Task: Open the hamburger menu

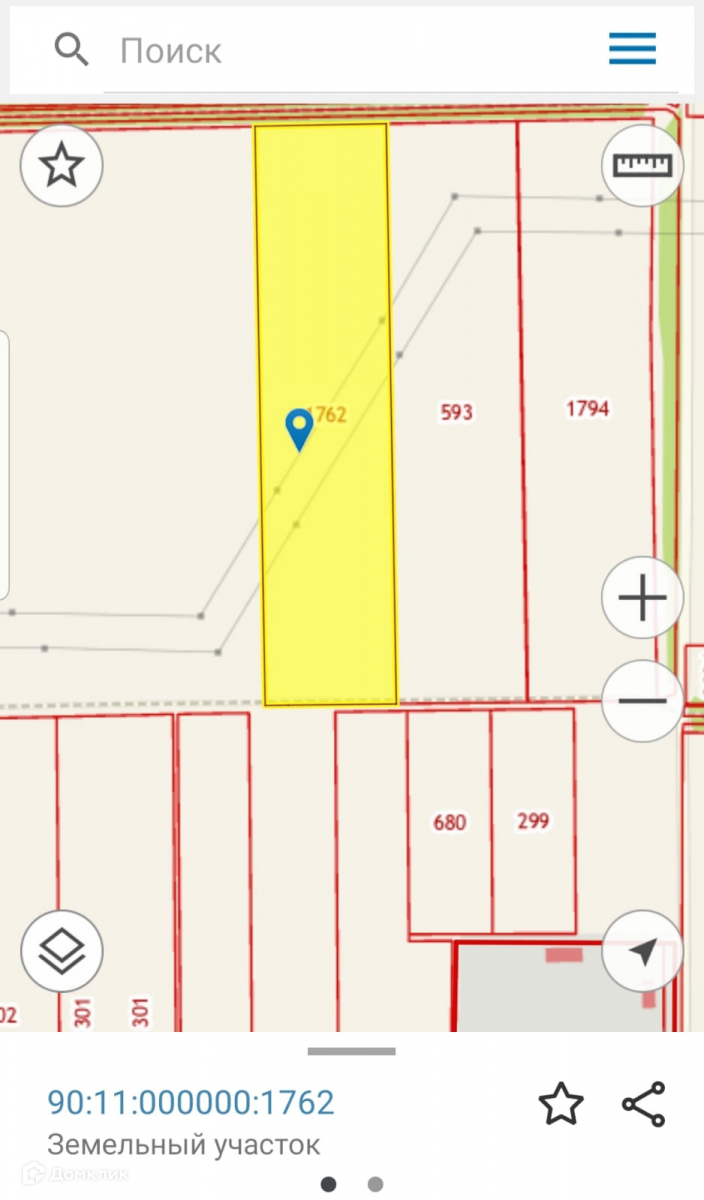Action: 632,49
